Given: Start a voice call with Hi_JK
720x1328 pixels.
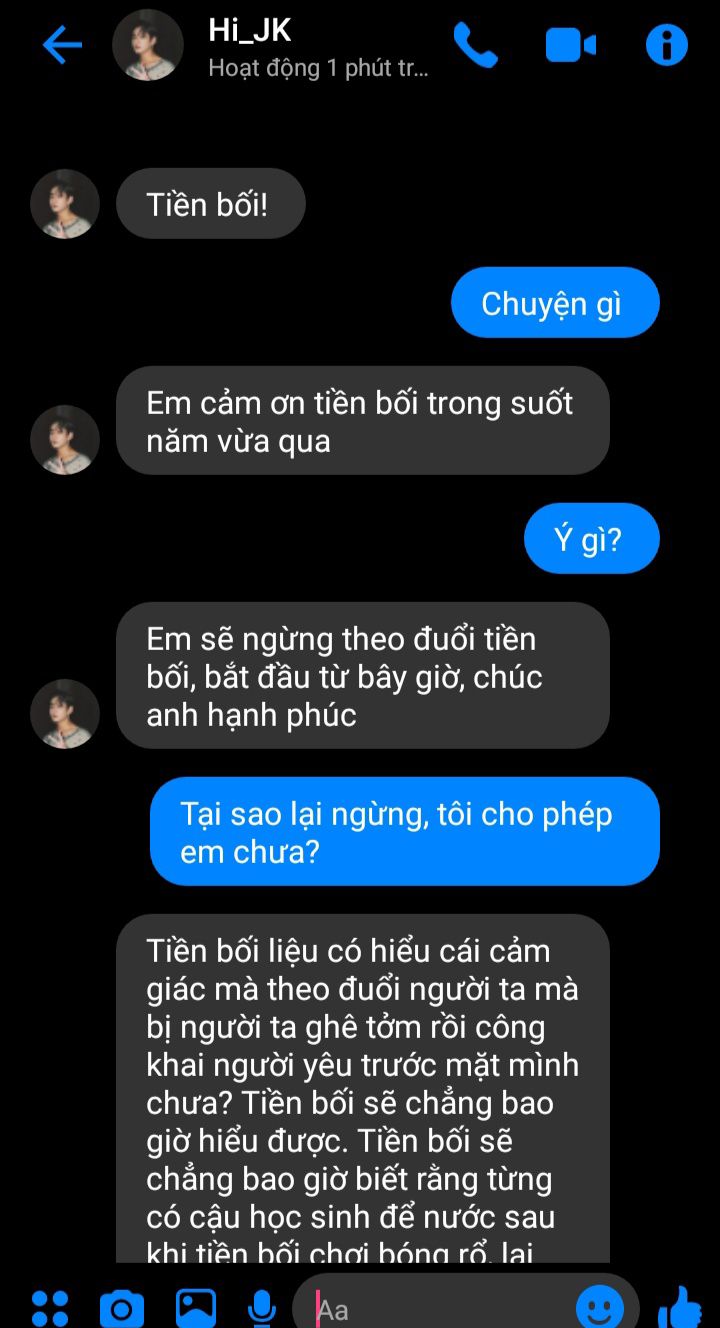Looking at the screenshot, I should pyautogui.click(x=475, y=45).
